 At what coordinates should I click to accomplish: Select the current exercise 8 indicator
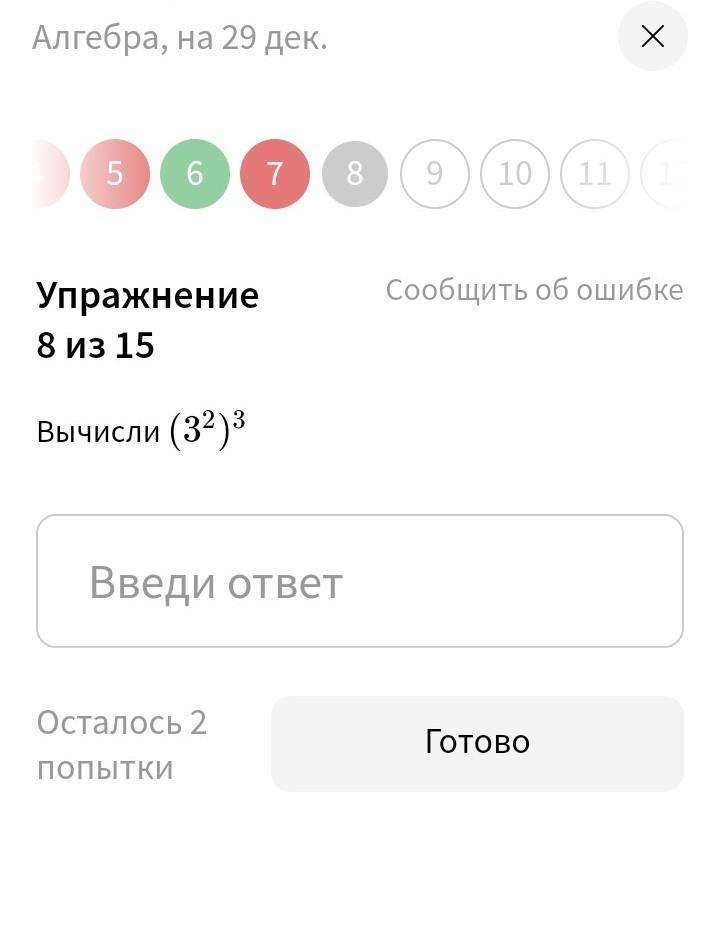click(355, 174)
